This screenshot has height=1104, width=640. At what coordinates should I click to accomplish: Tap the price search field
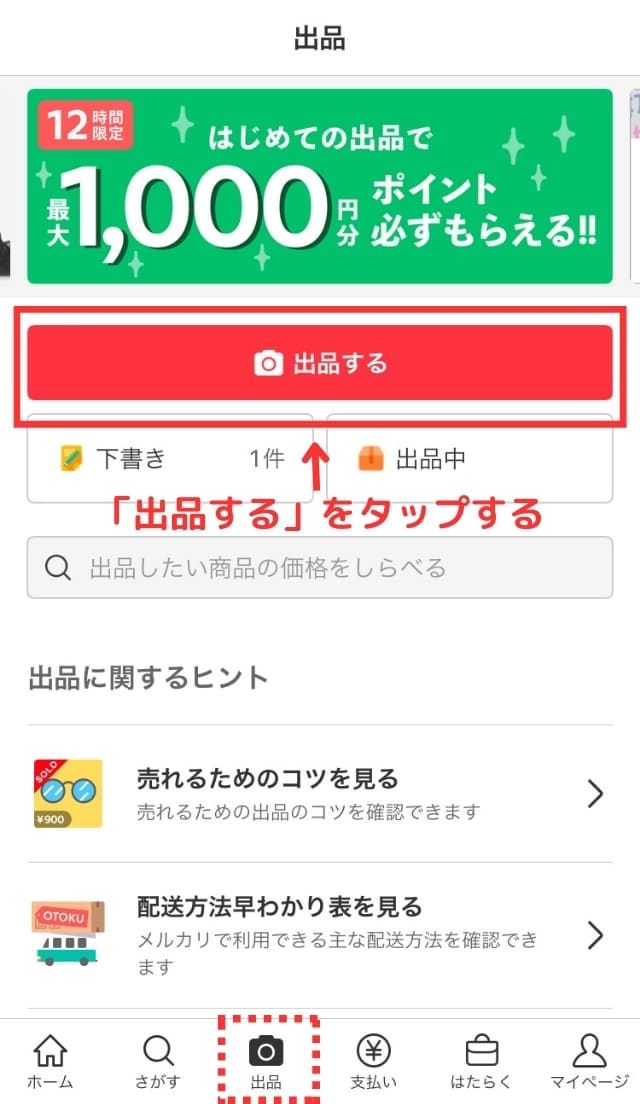coord(320,567)
